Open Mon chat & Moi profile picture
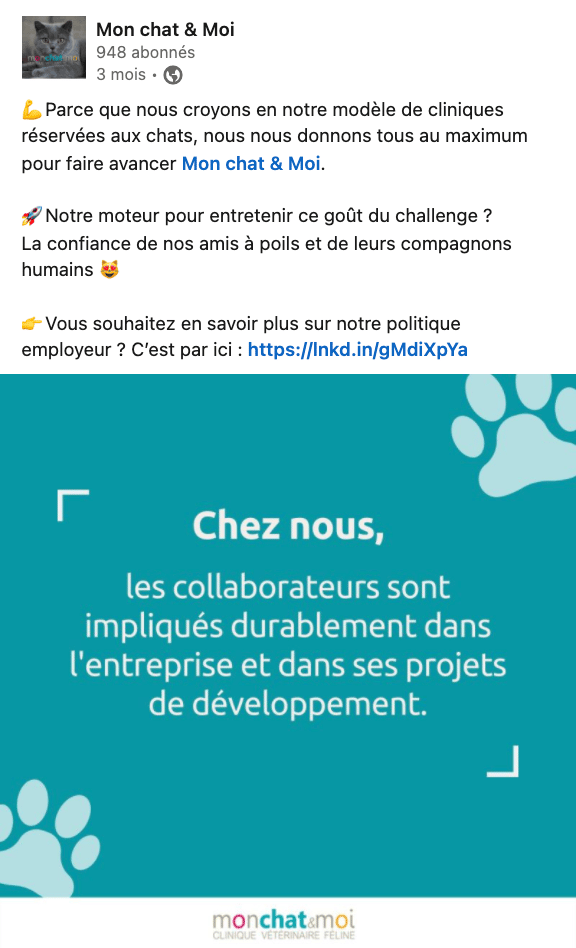The height and width of the screenshot is (948, 576). [54, 48]
